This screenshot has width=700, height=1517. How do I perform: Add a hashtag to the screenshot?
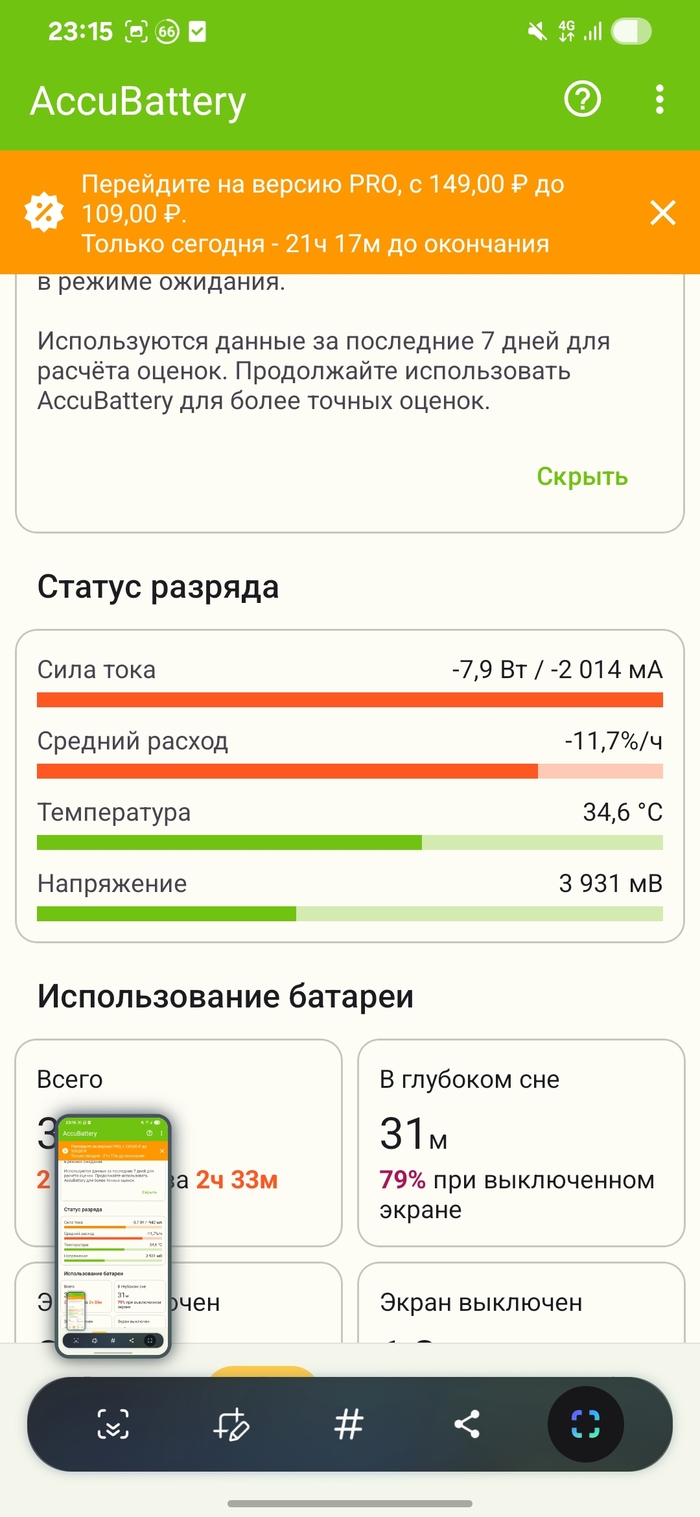[x=348, y=1424]
